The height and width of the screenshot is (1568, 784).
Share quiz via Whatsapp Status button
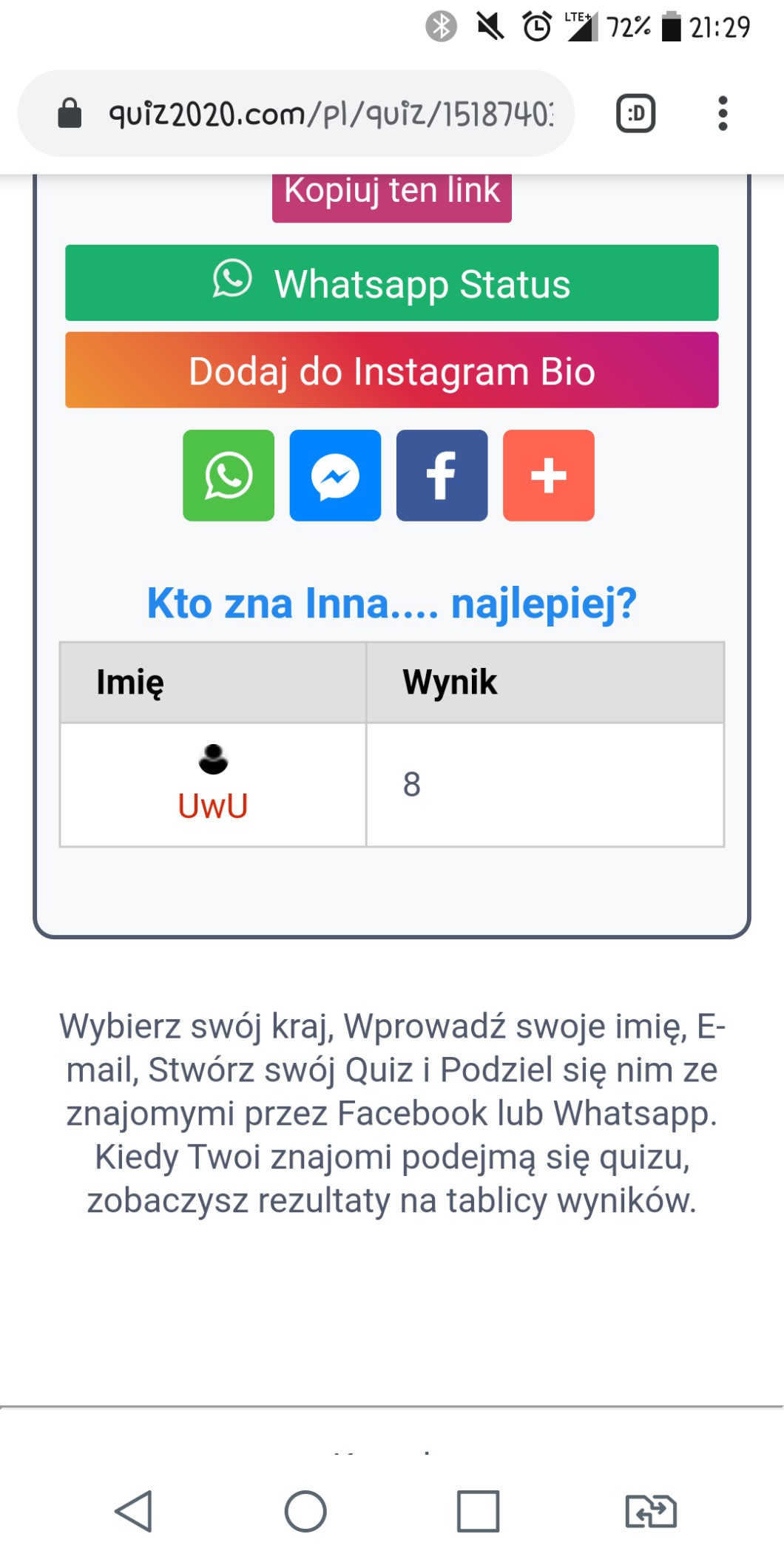pos(391,283)
